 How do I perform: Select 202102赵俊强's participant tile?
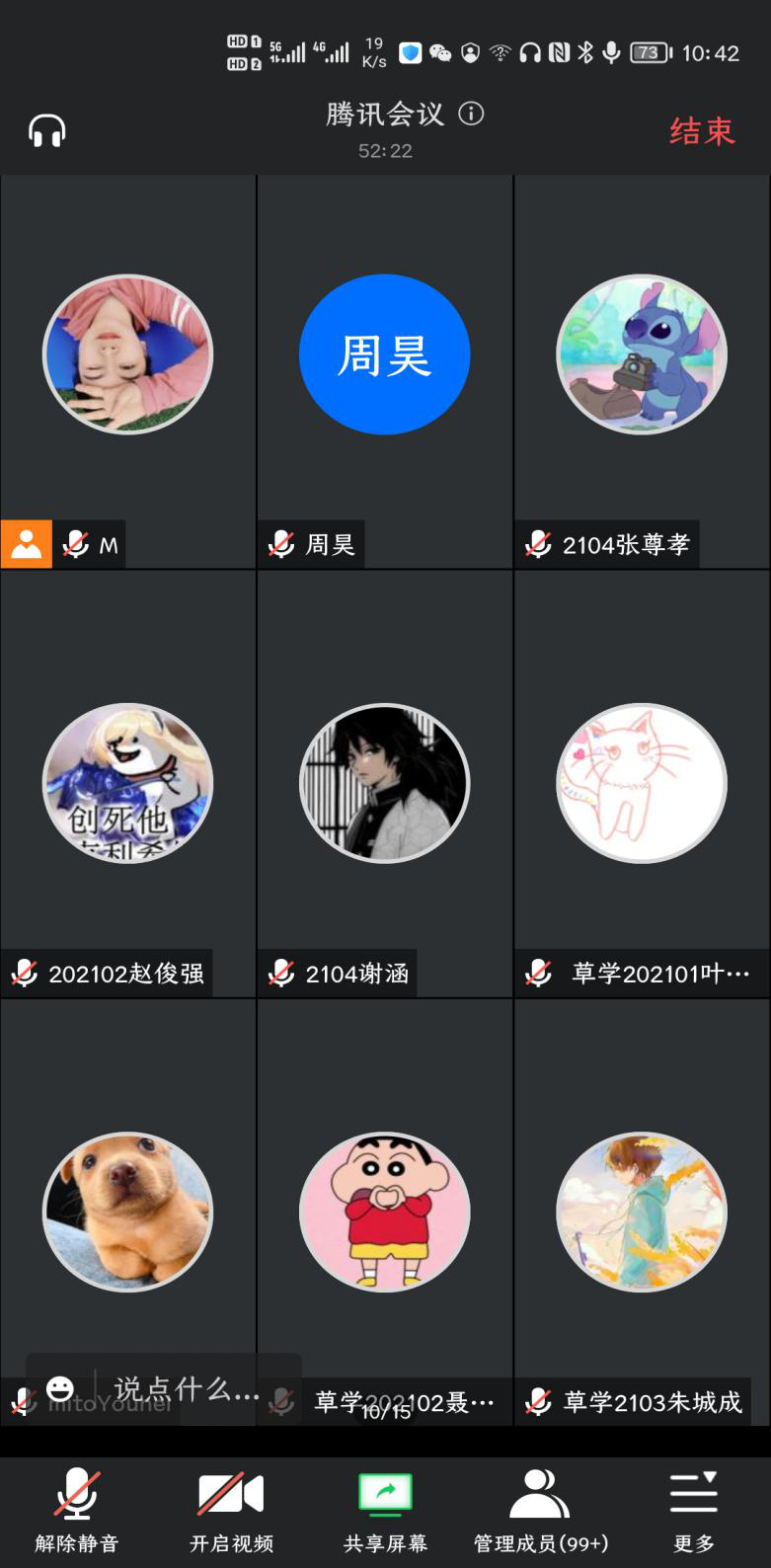click(128, 783)
